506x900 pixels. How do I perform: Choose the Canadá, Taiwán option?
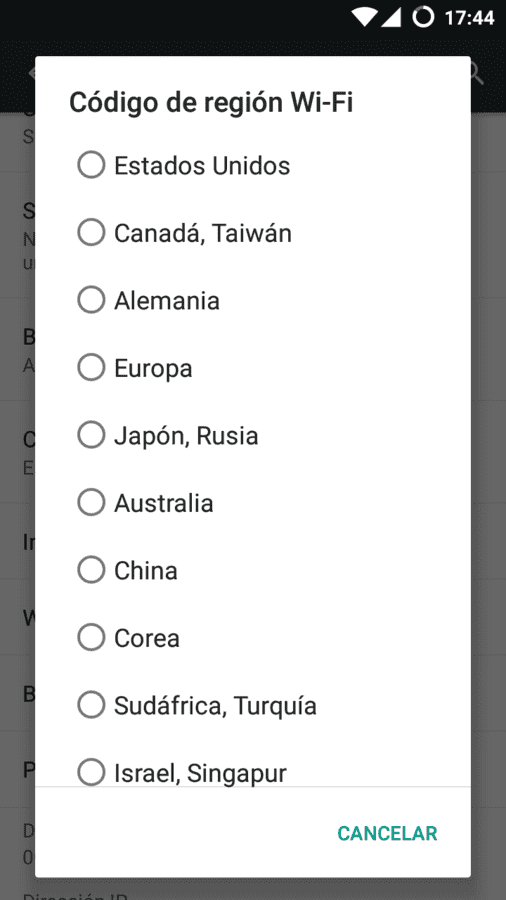[x=253, y=233]
